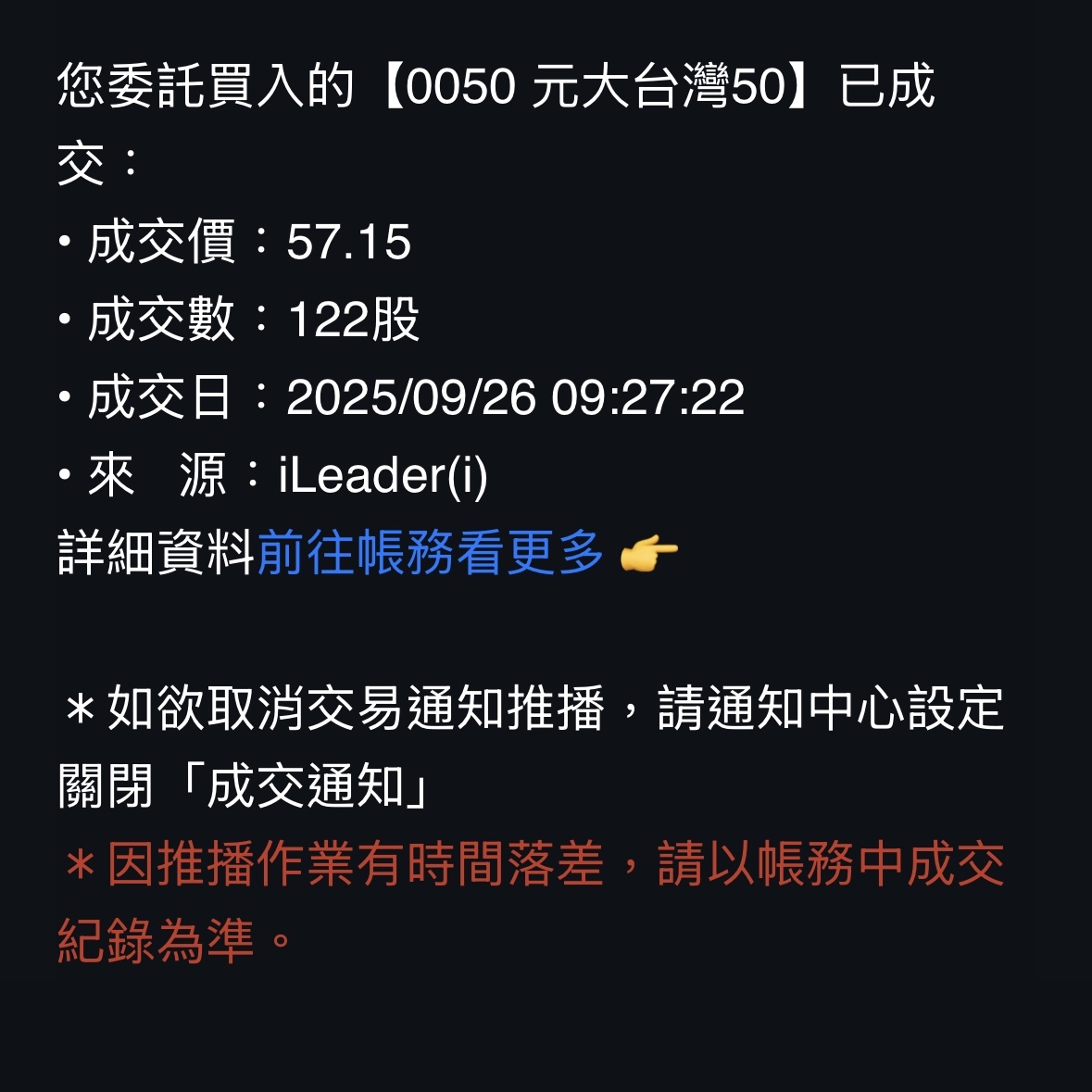1092x1092 pixels.
Task: Open the 前往帳務看更多 link
Action: pos(431,553)
